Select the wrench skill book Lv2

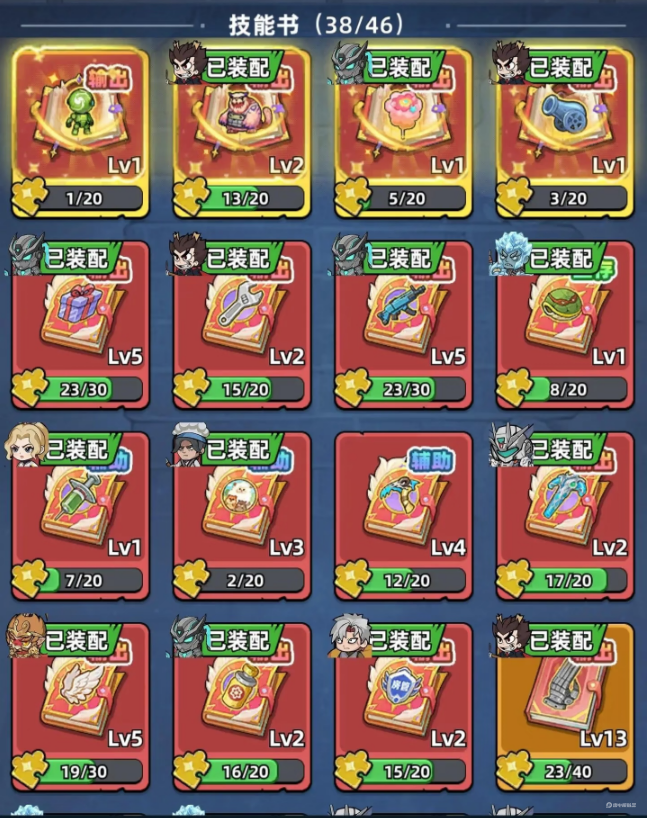pyautogui.click(x=242, y=320)
